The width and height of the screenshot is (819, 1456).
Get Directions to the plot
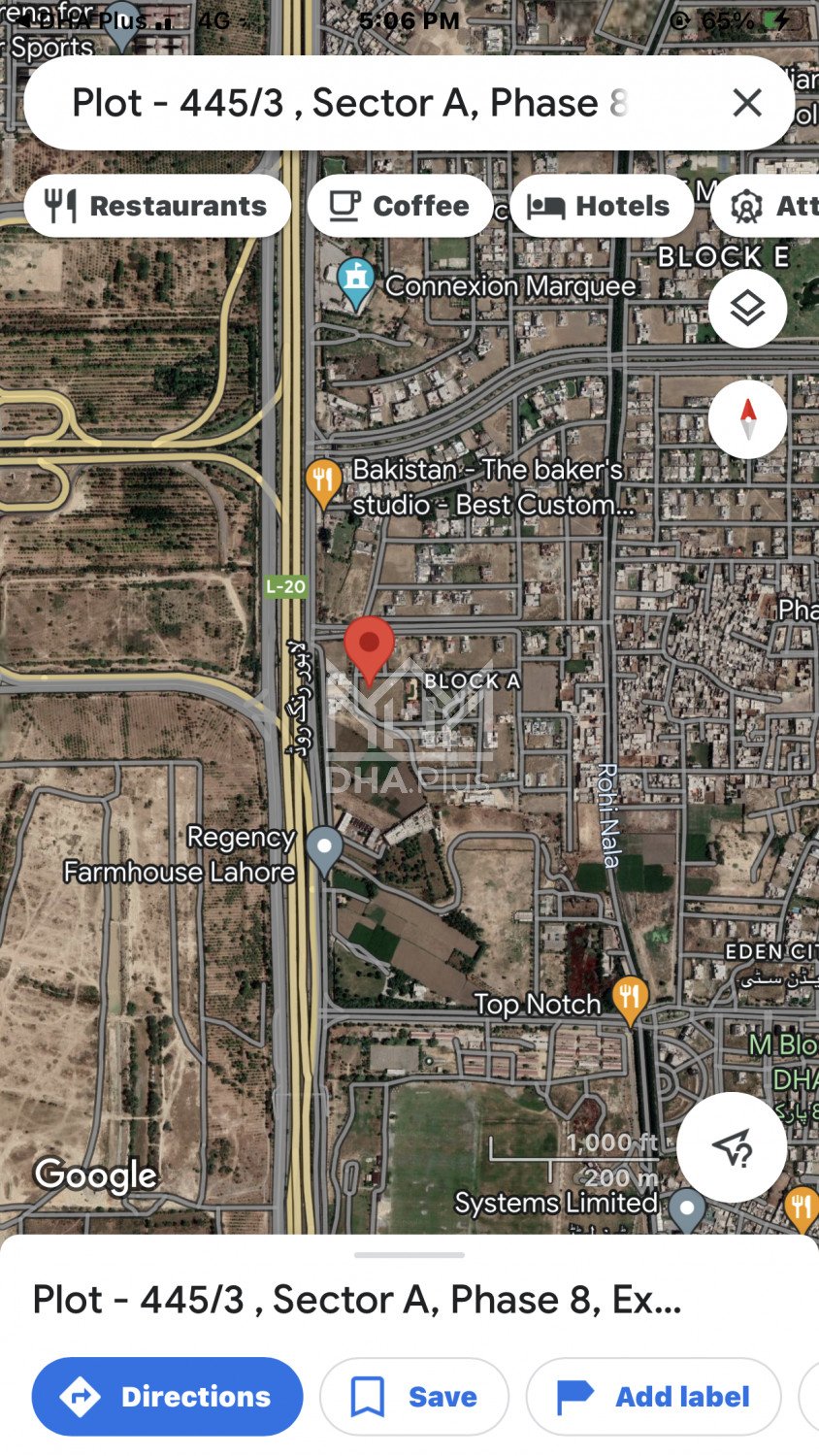click(x=167, y=1396)
